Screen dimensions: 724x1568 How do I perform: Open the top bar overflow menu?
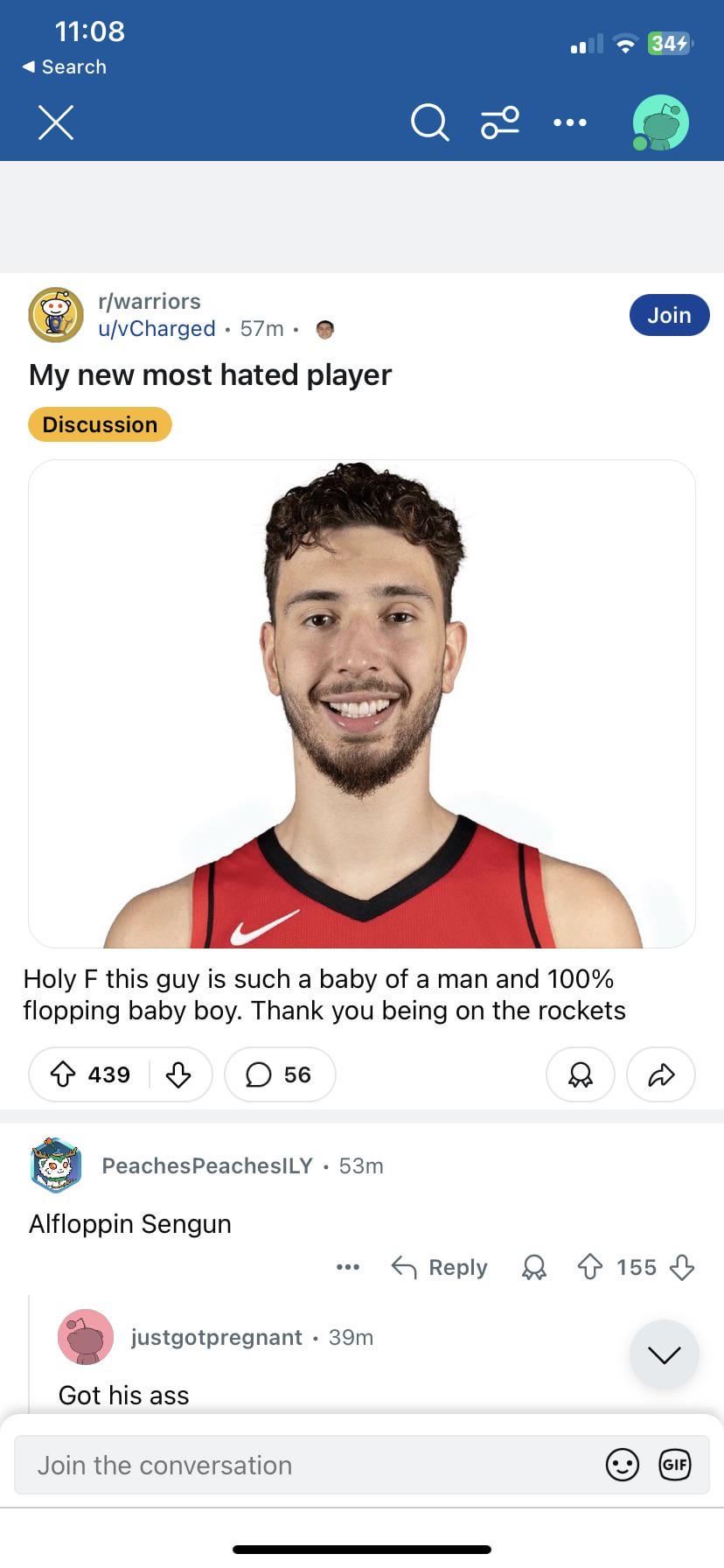coord(570,122)
